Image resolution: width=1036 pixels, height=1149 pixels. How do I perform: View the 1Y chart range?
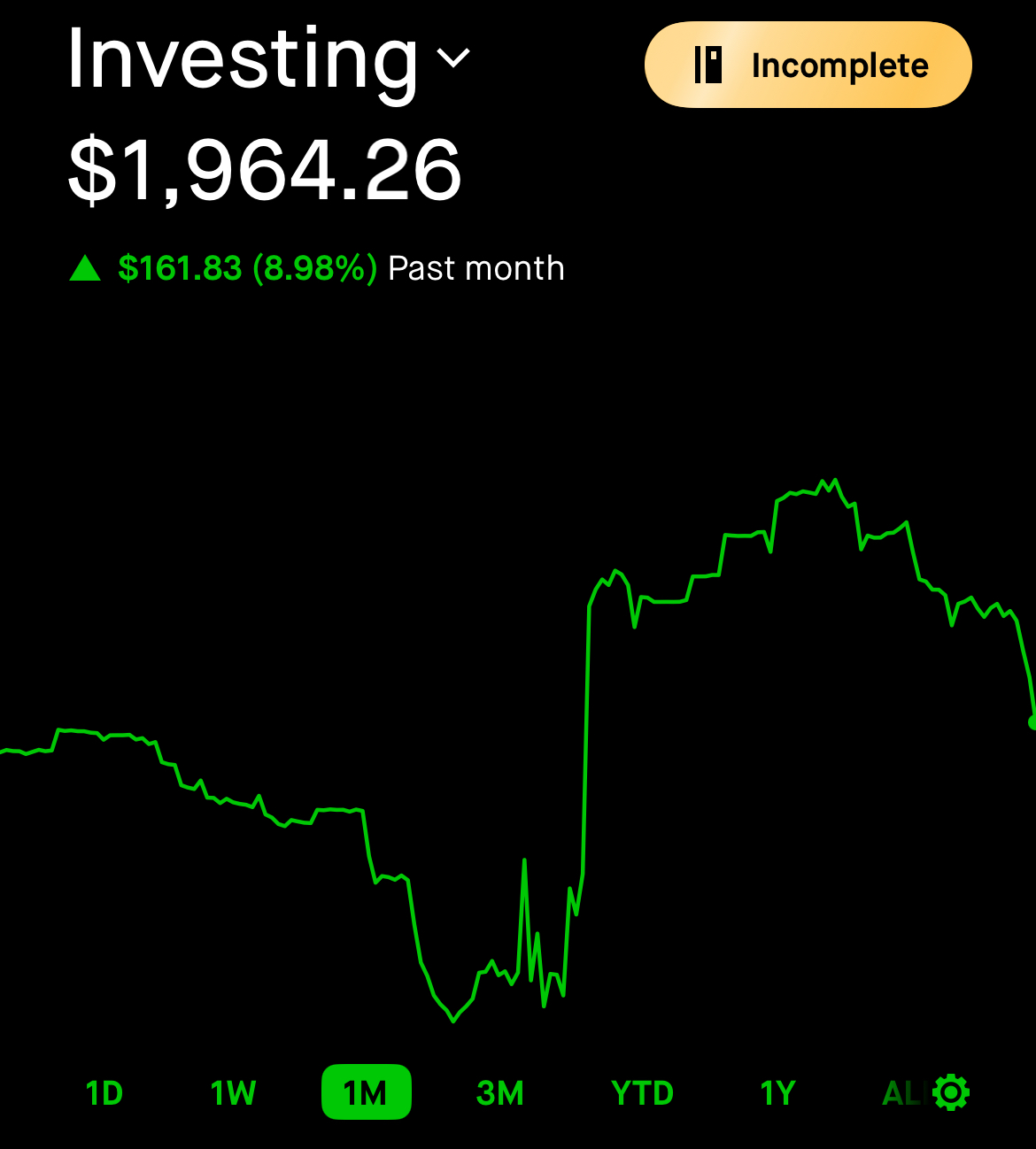pos(777,1093)
